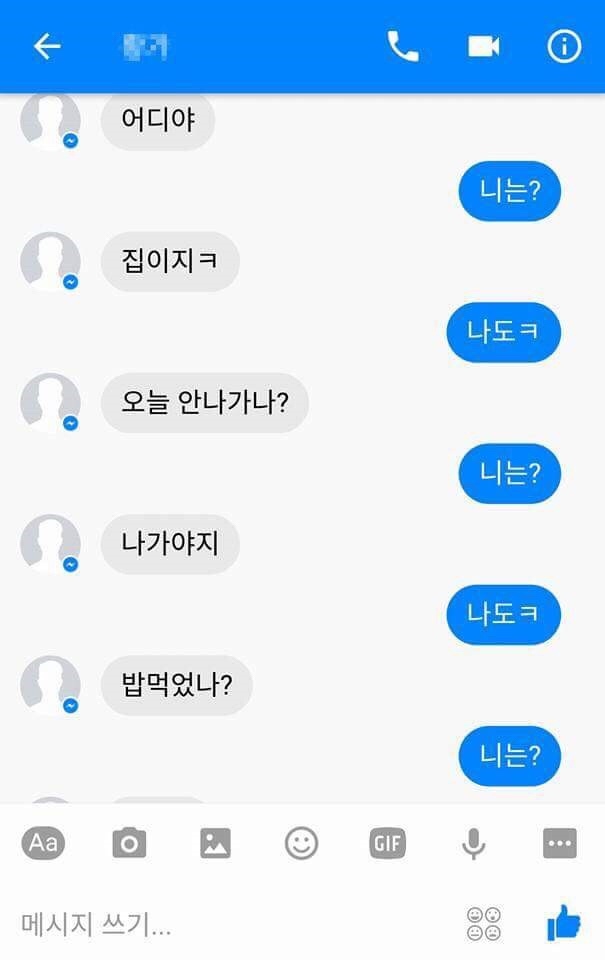Viewport: 605px width, 960px height.
Task: Start a video call
Action: point(483,46)
